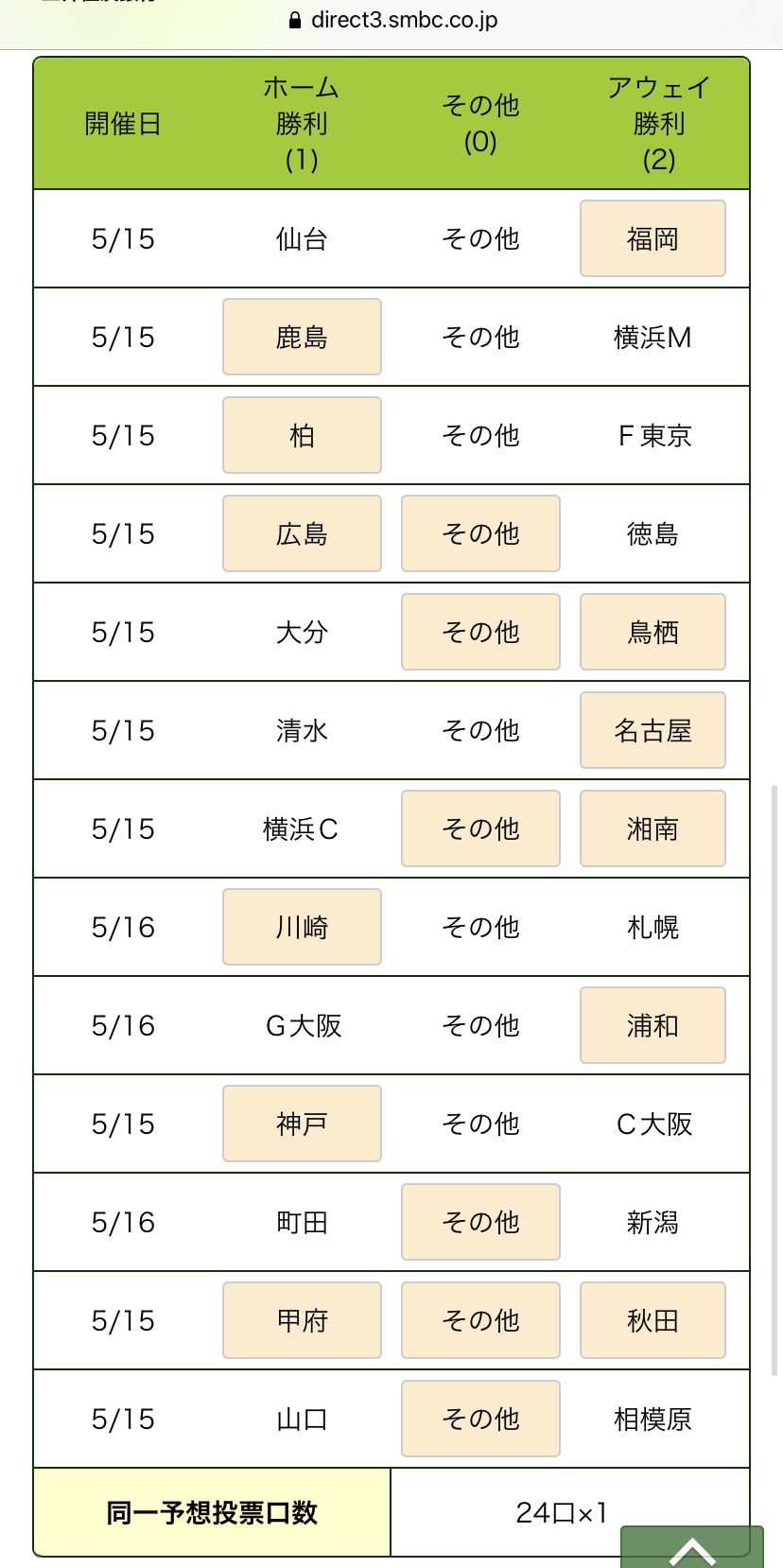
Task: Toggle その他 in the 広島–徳島 row
Action: tap(480, 533)
